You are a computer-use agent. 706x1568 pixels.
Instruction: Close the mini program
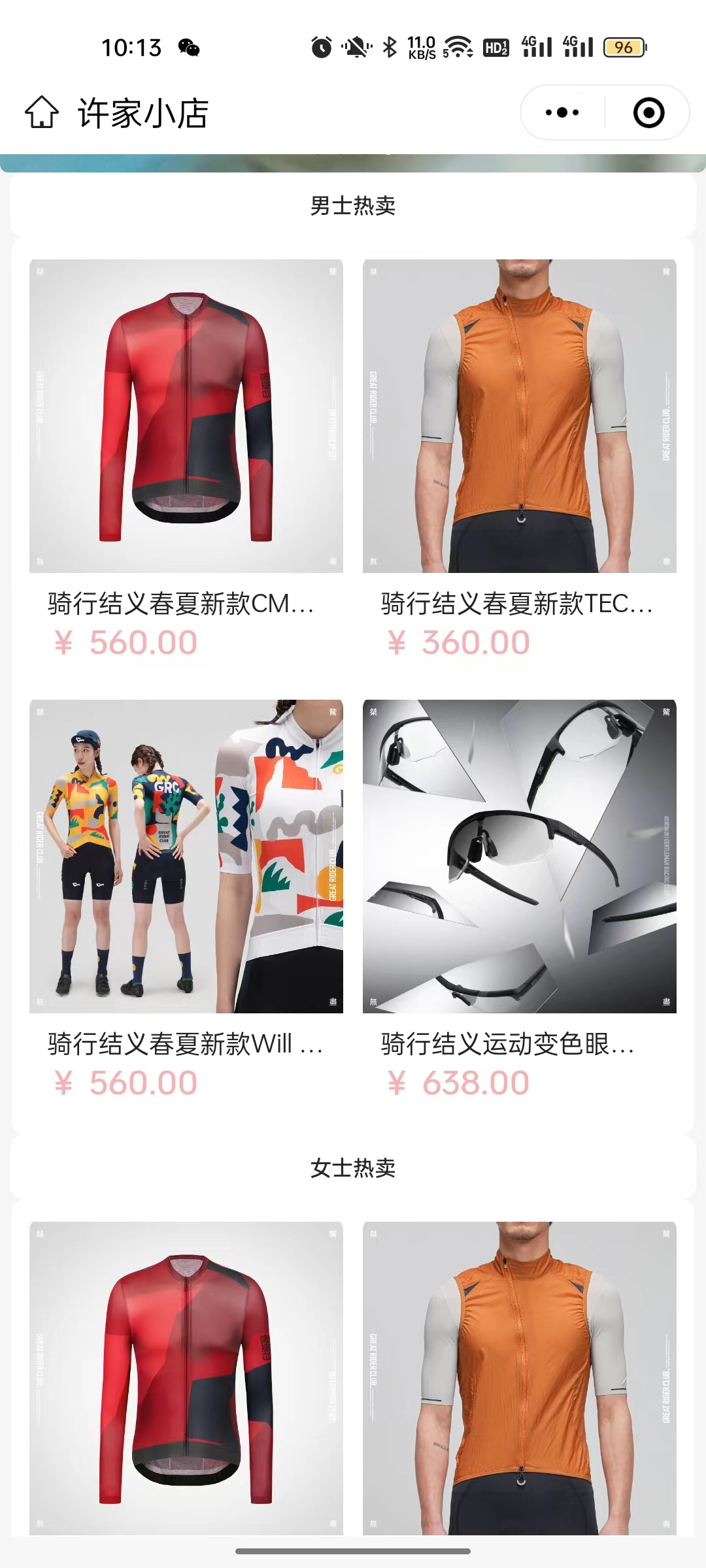pyautogui.click(x=648, y=112)
